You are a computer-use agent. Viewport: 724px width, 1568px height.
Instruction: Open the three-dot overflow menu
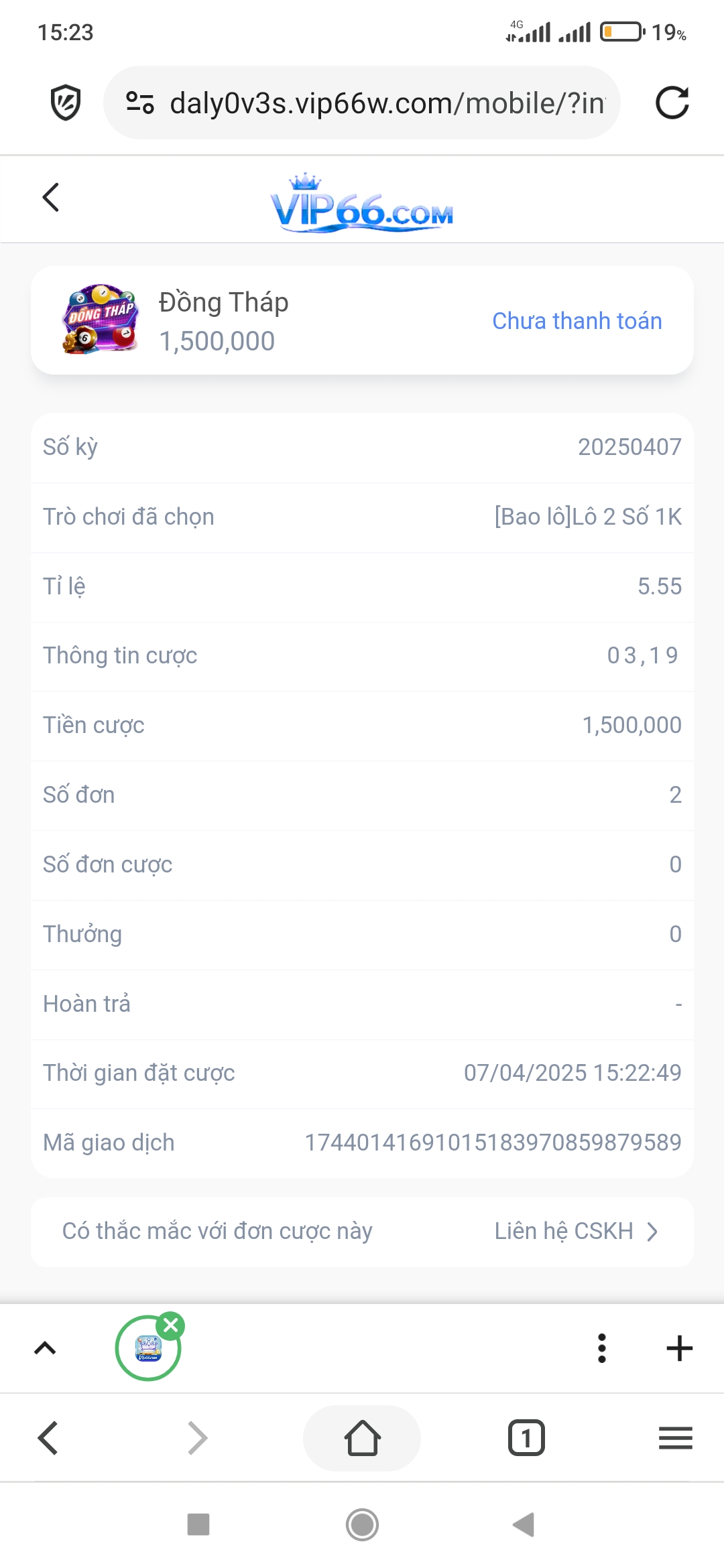point(602,1348)
